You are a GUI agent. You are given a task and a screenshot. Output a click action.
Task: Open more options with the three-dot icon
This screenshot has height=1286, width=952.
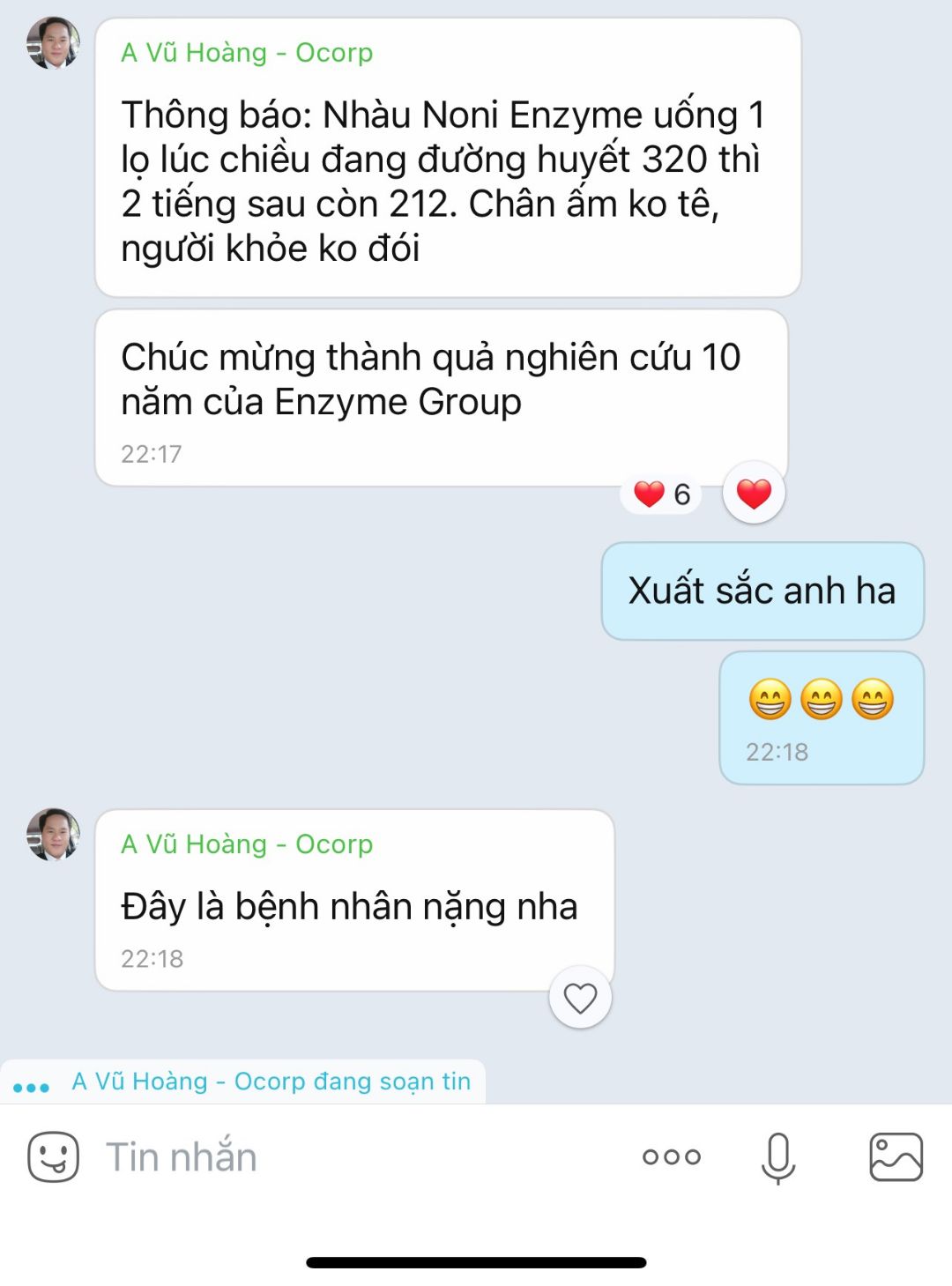pyautogui.click(x=672, y=1156)
